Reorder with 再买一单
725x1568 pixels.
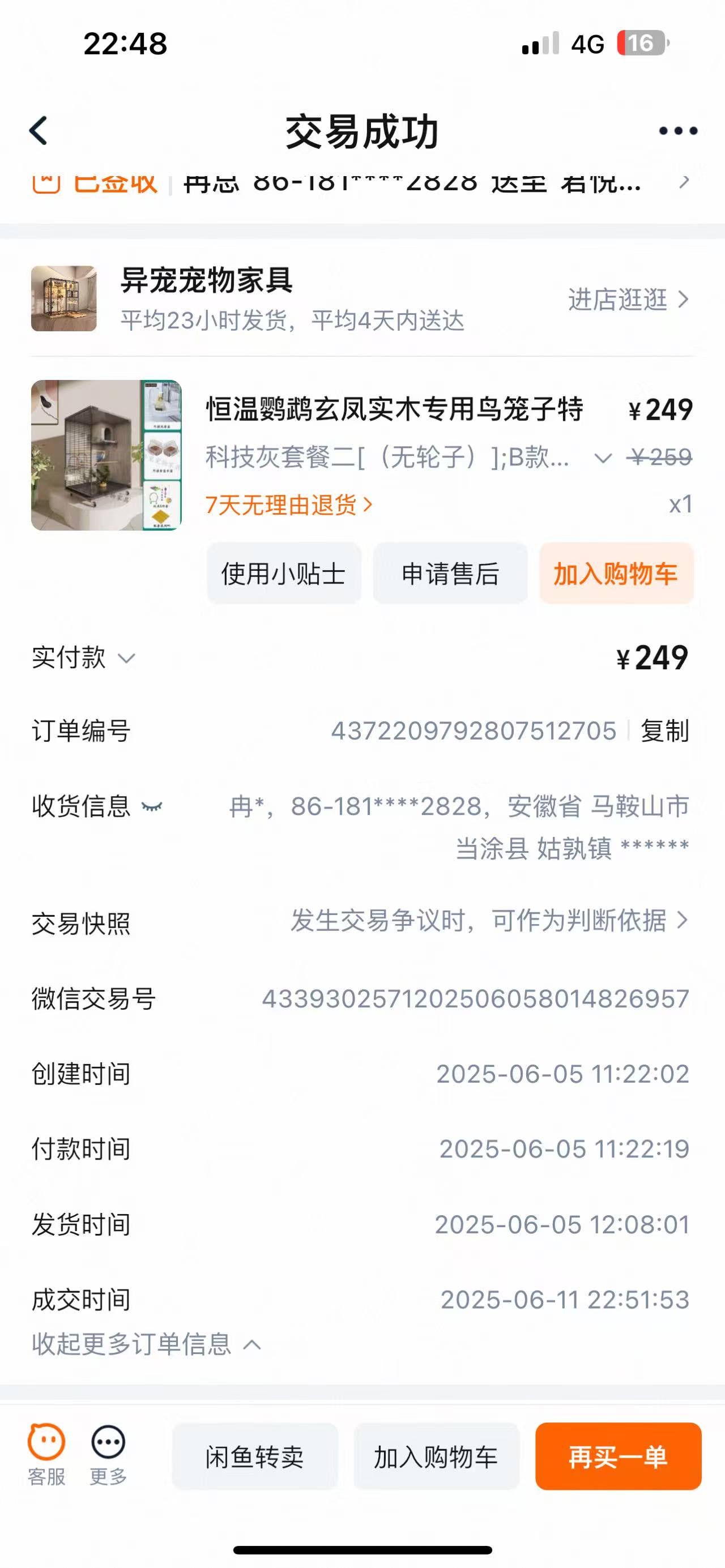tap(618, 1456)
